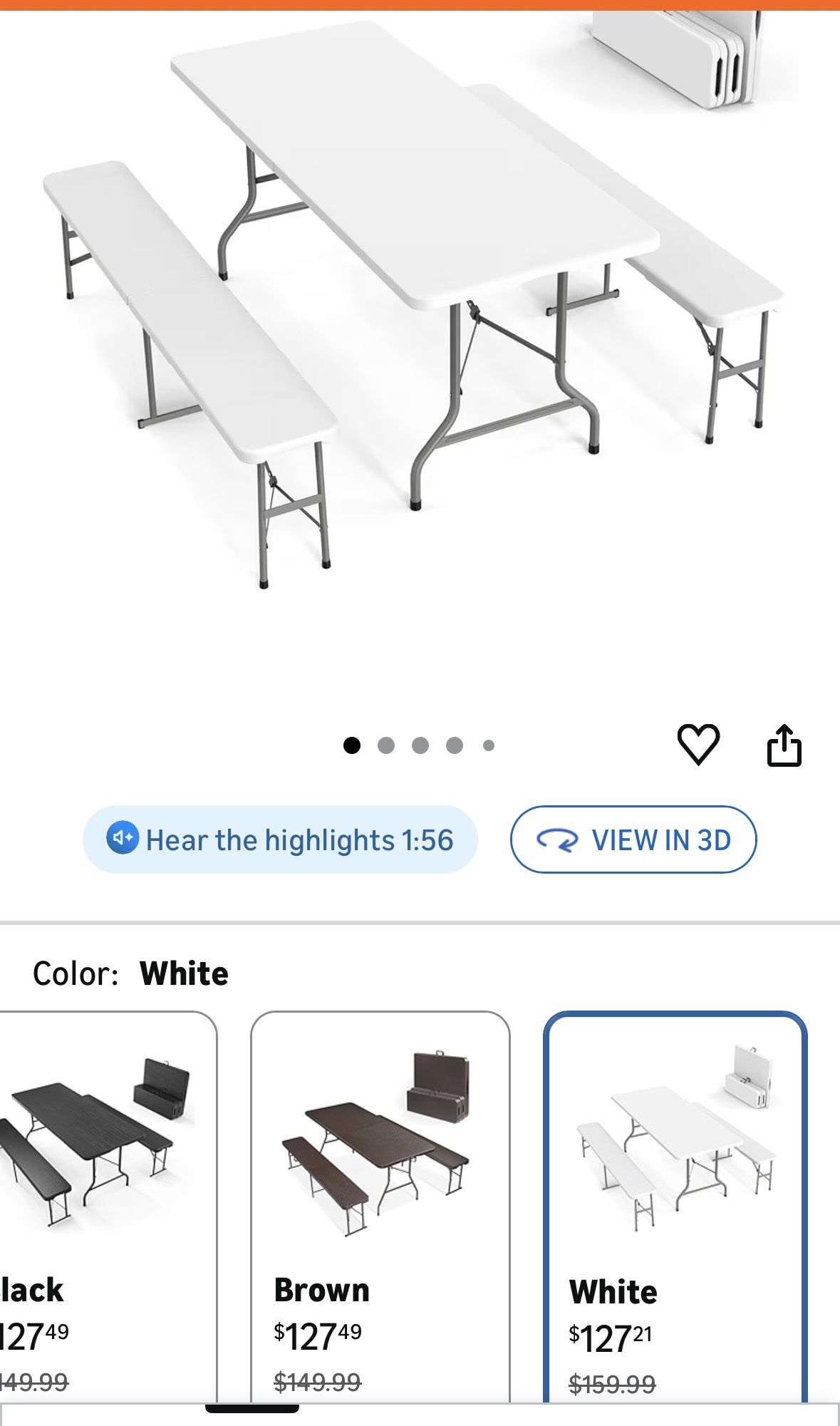Open VIEW IN 3D mode
840x1426 pixels.
coord(631,840)
